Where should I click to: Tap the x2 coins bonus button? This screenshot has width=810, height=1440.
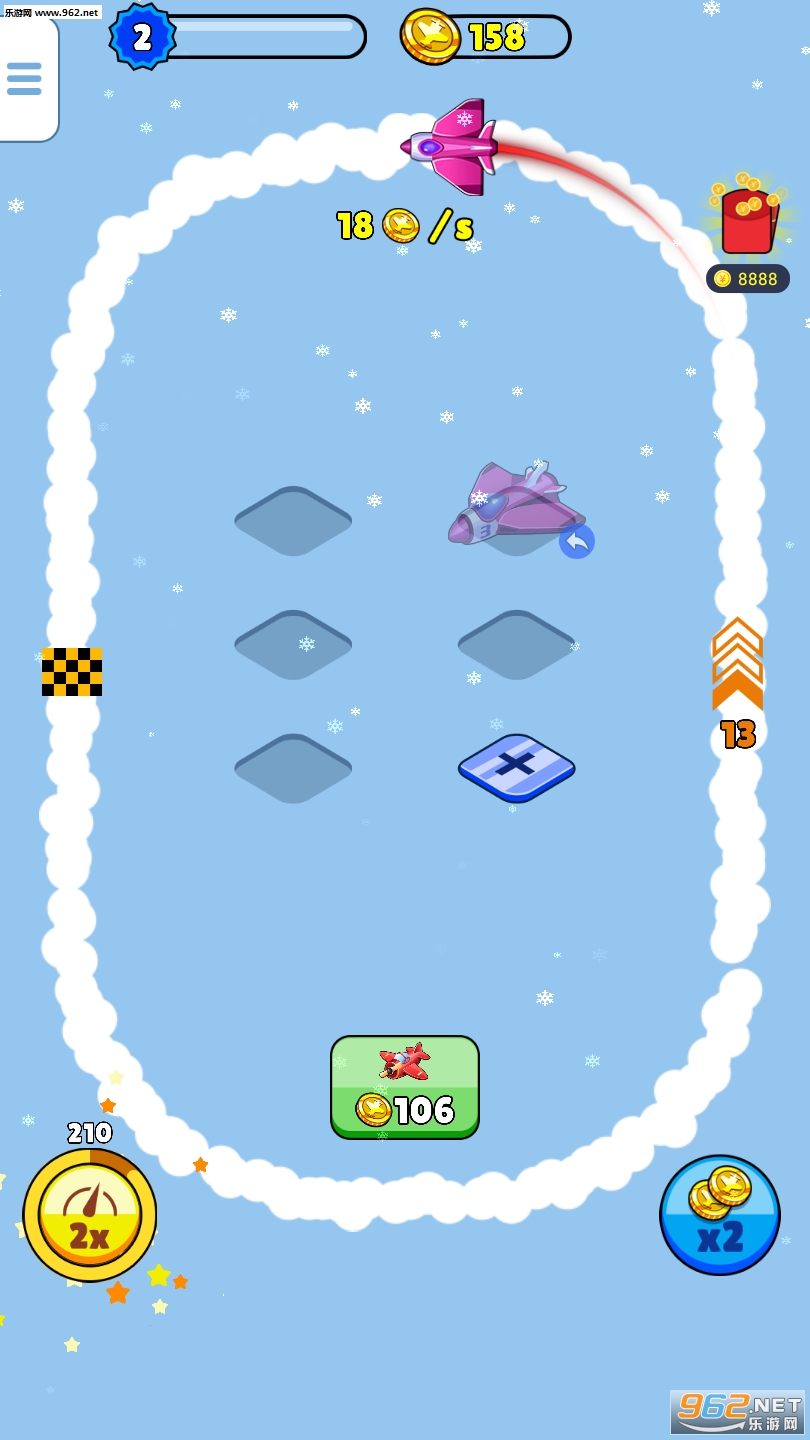click(720, 1215)
